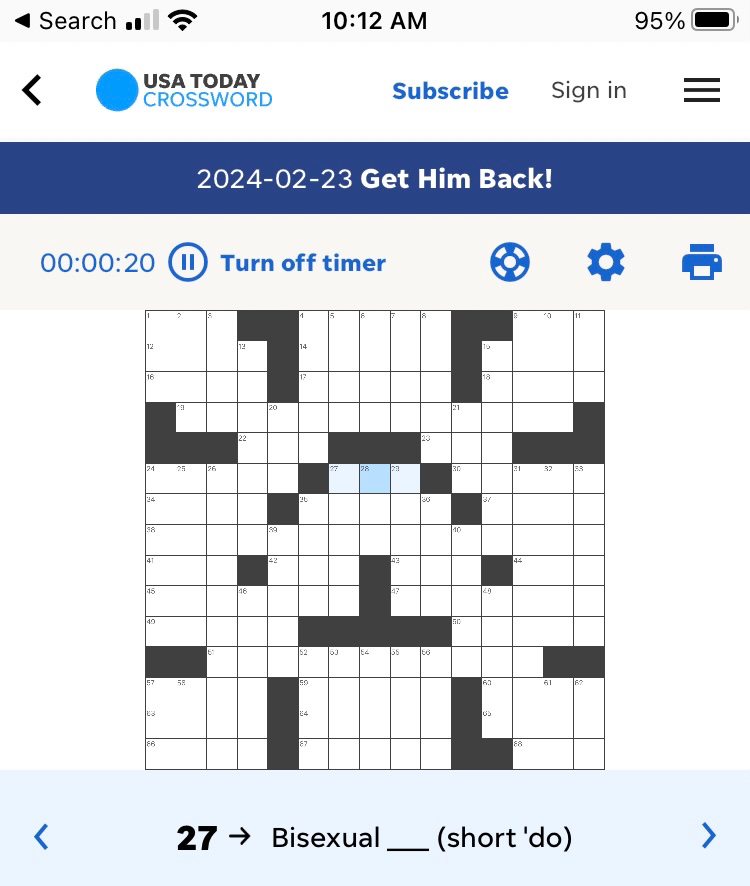This screenshot has height=886, width=750.
Task: Pause the crossword timer
Action: pyautogui.click(x=187, y=263)
